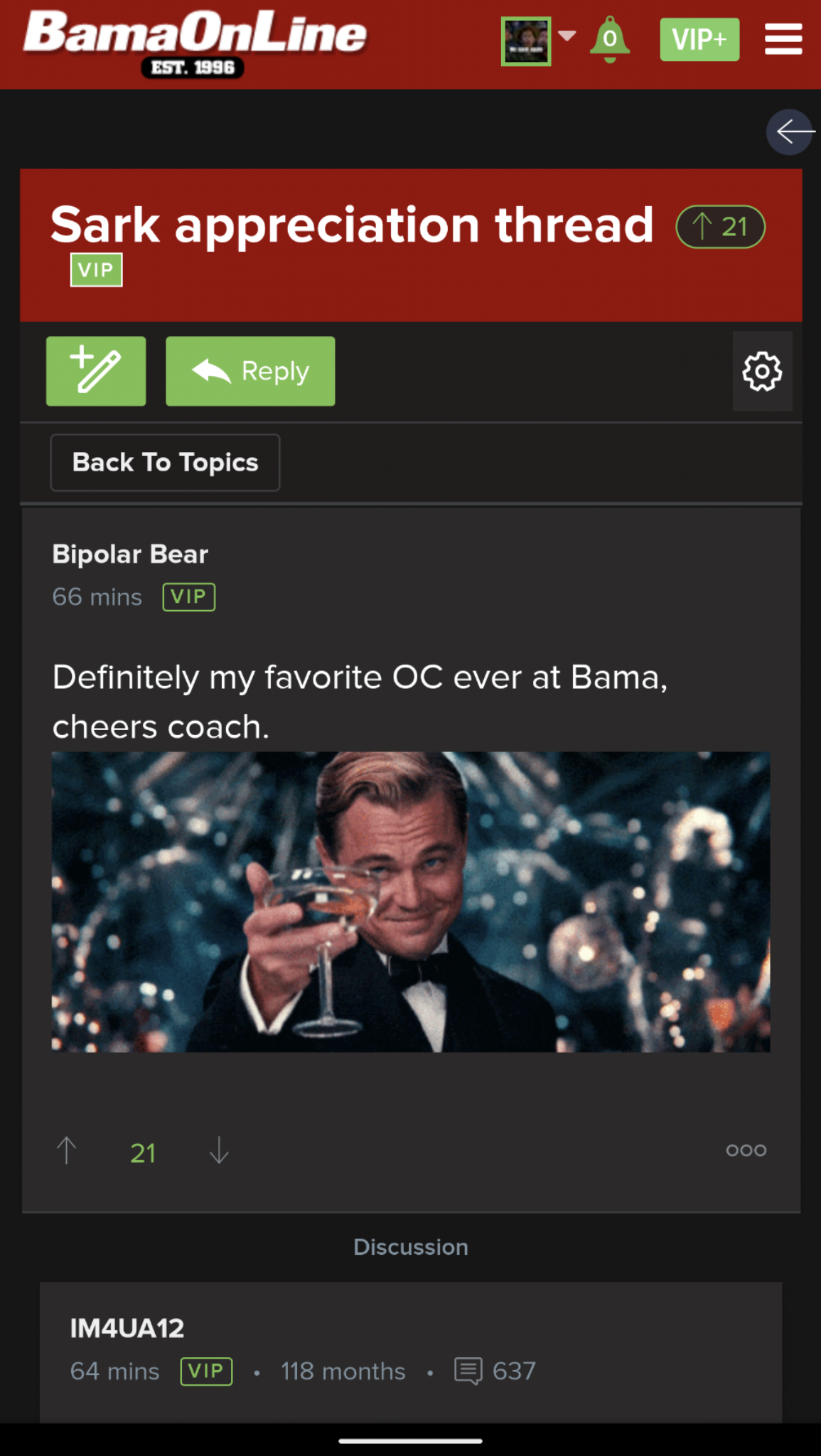Viewport: 821px width, 1456px height.
Task: Open the notifications bell
Action: pyautogui.click(x=610, y=40)
